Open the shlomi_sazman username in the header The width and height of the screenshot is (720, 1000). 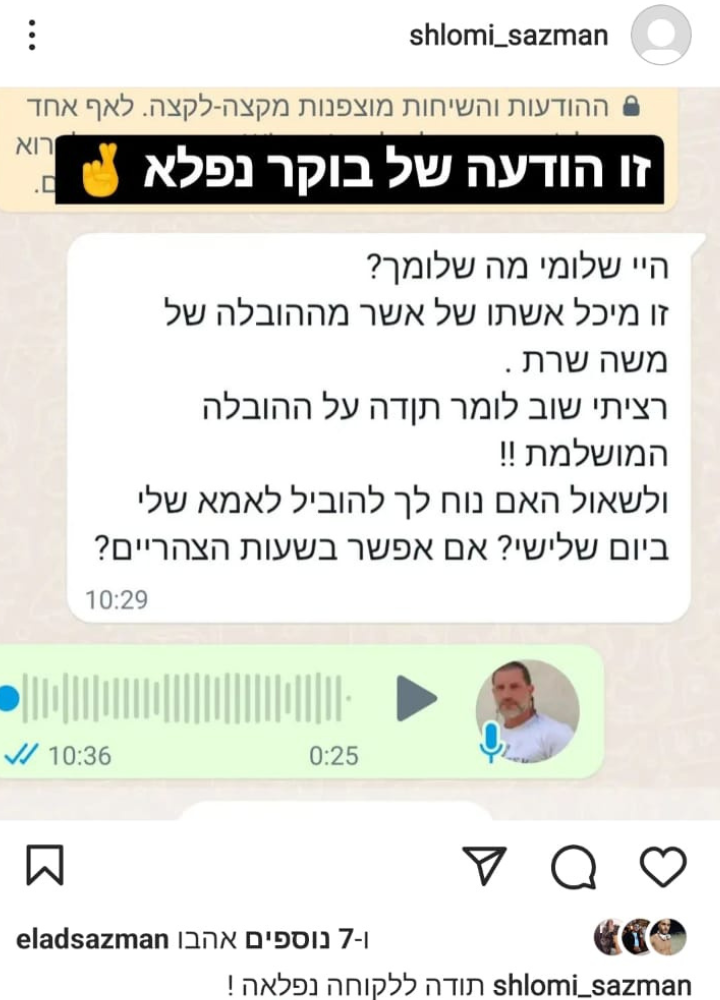click(508, 36)
